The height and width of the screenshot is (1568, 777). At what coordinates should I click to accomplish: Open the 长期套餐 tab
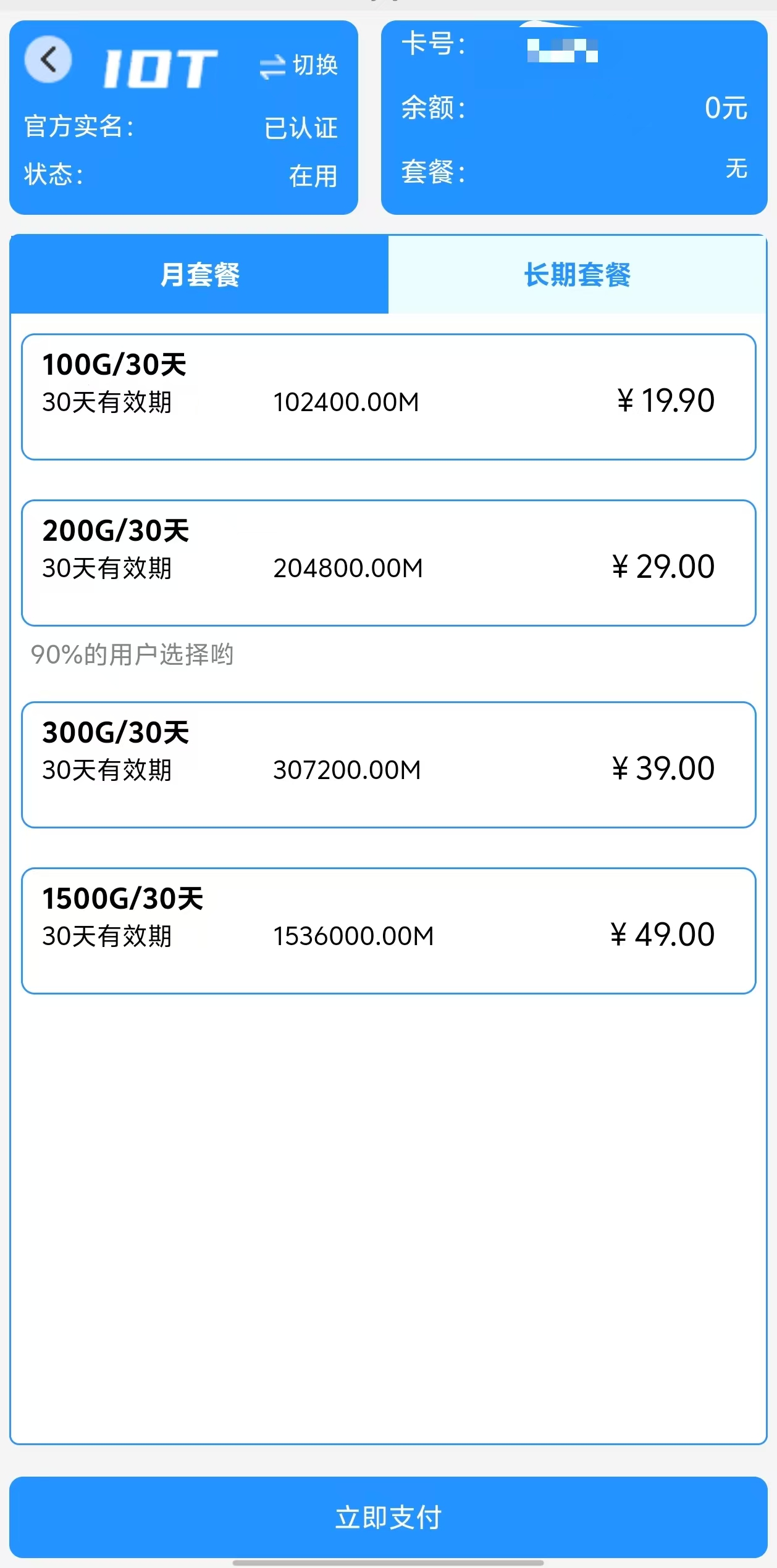pos(577,275)
